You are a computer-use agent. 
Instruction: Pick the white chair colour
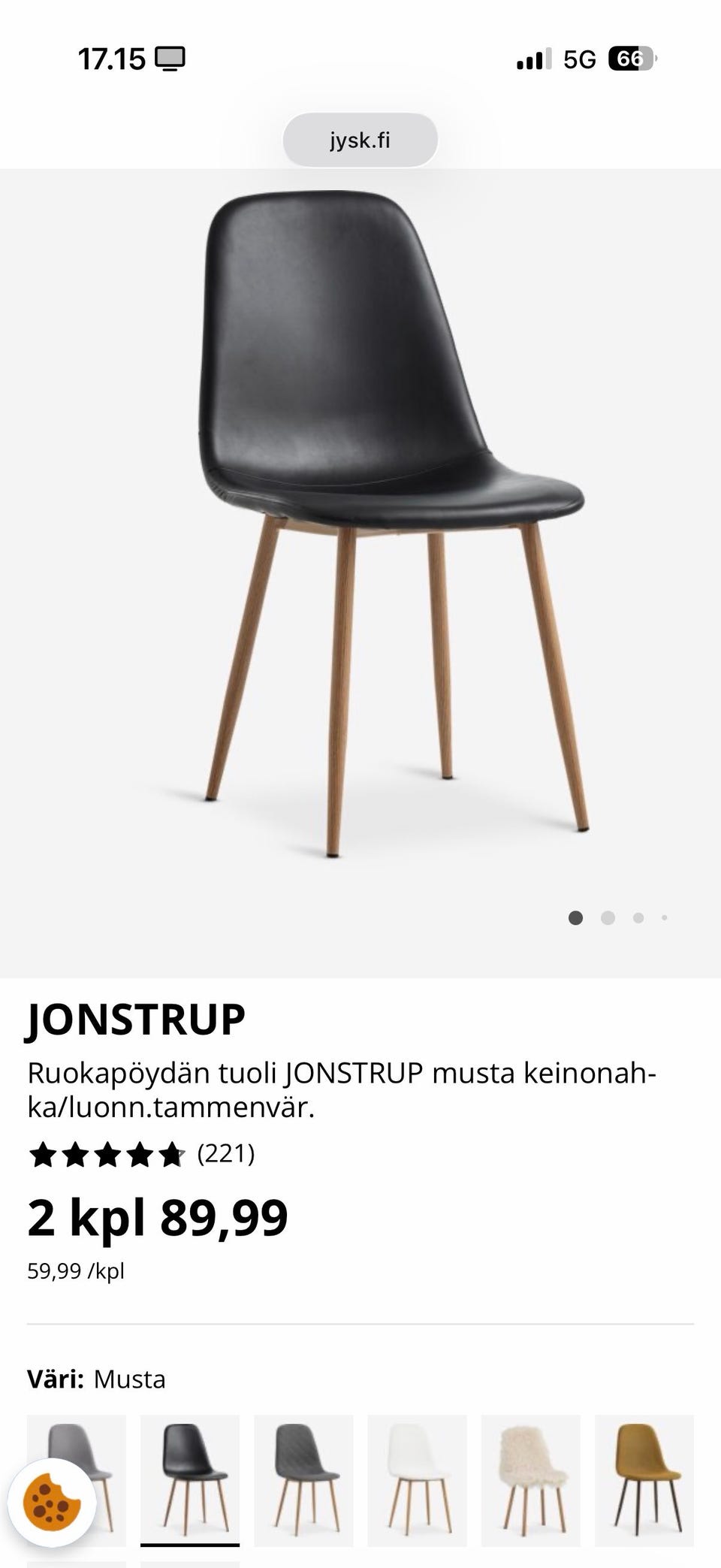(417, 1469)
